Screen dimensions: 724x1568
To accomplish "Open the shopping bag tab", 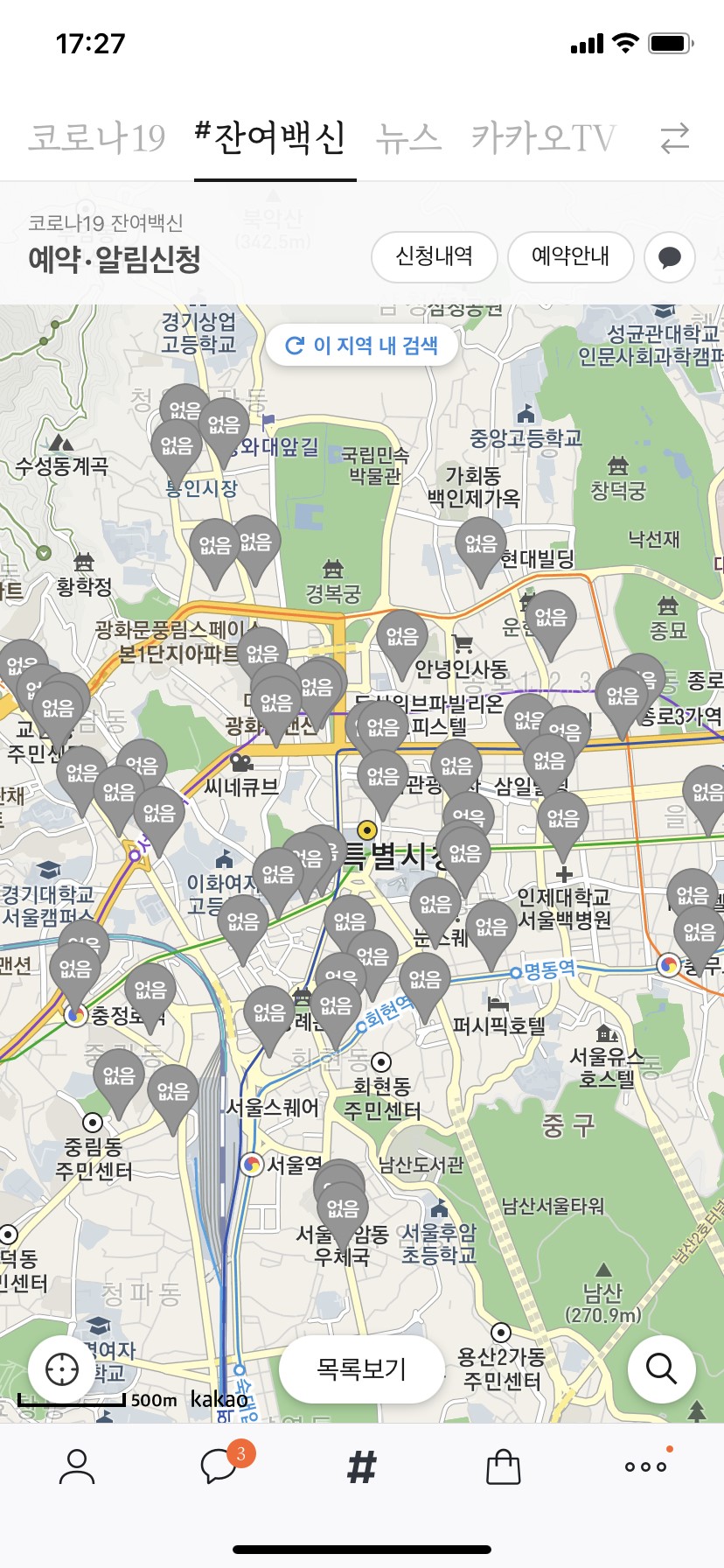I will pyautogui.click(x=504, y=1466).
